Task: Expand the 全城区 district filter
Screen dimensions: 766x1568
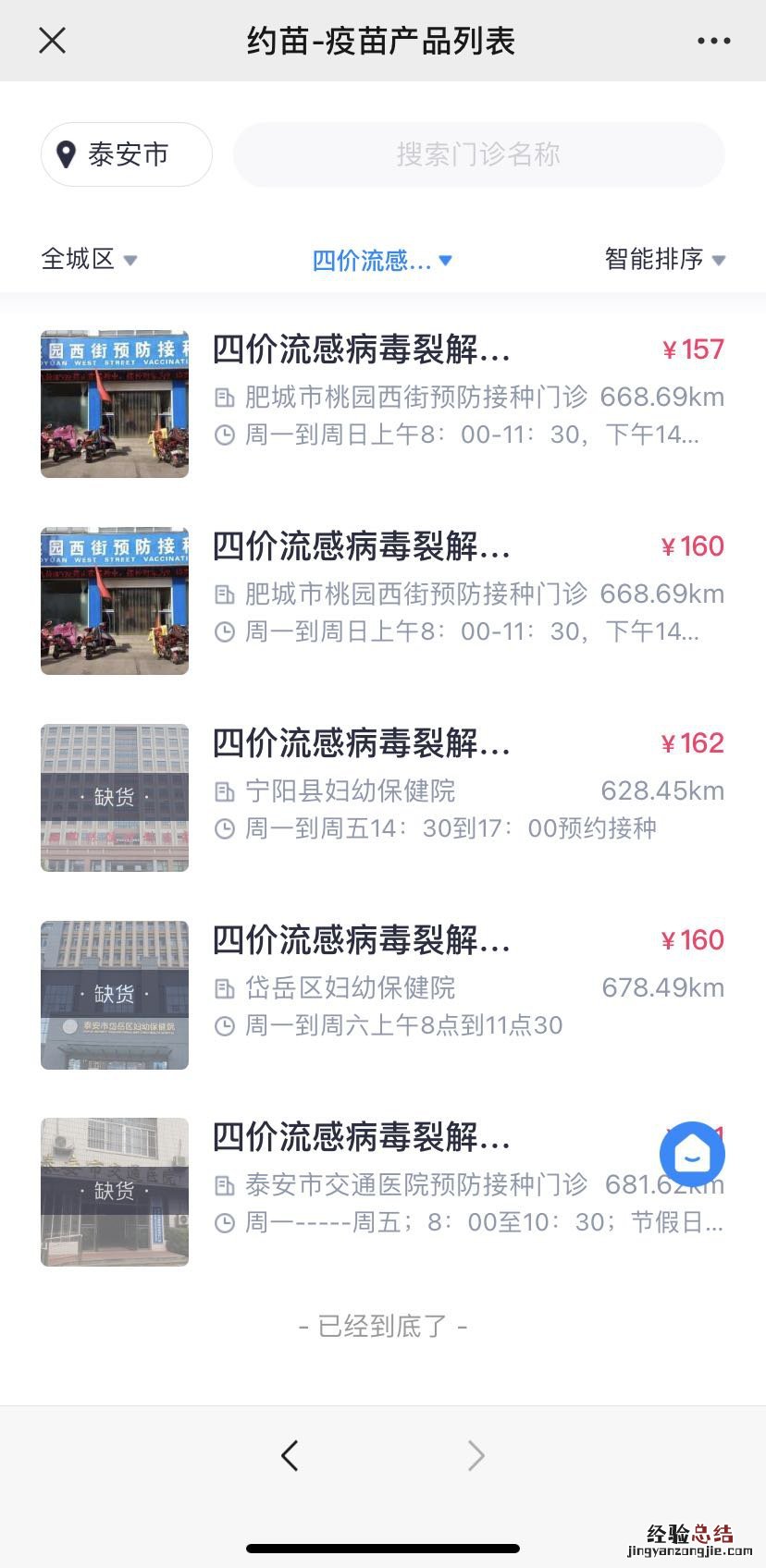Action: [x=89, y=259]
